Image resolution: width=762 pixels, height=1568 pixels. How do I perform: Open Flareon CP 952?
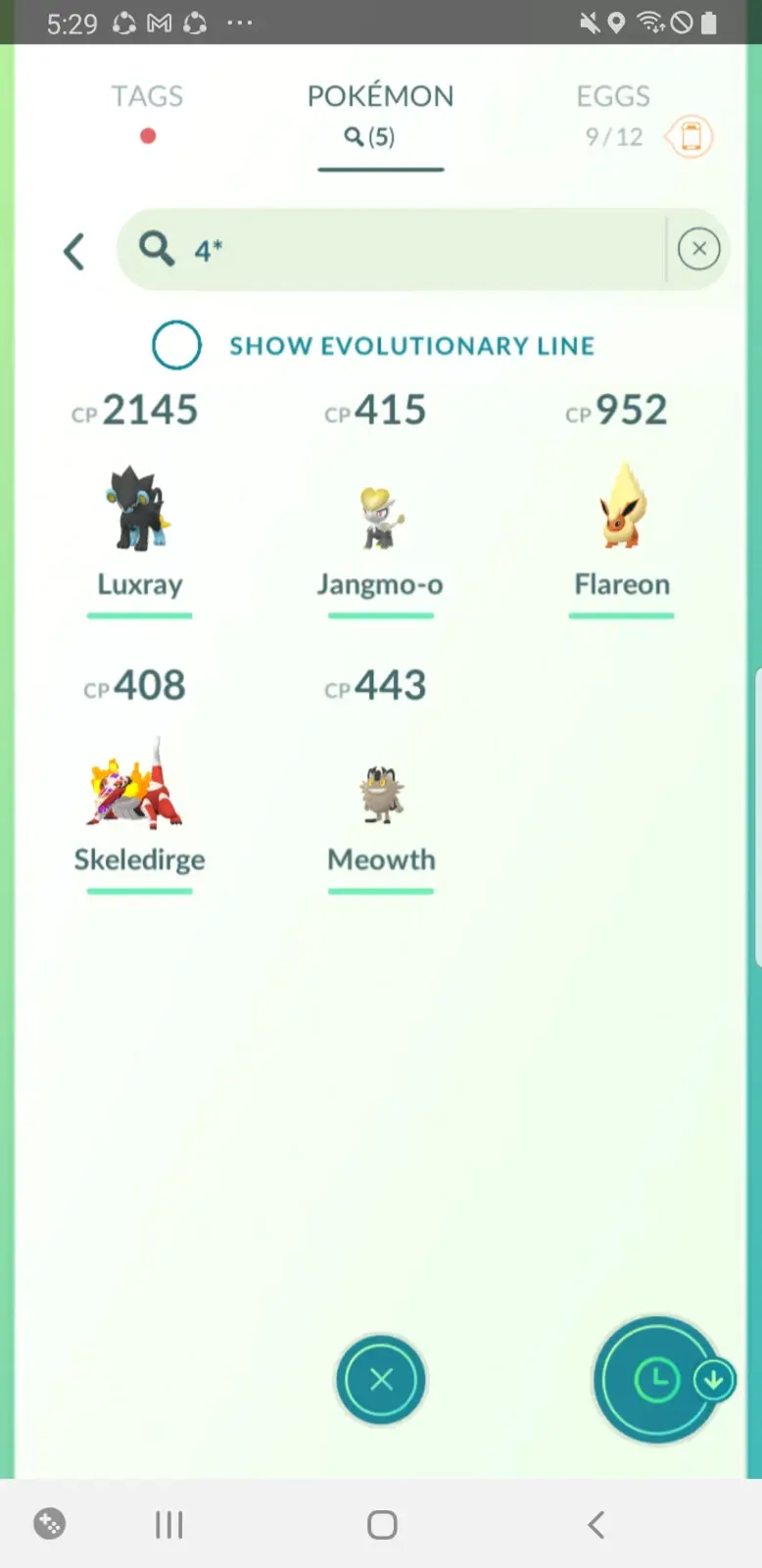click(x=621, y=510)
